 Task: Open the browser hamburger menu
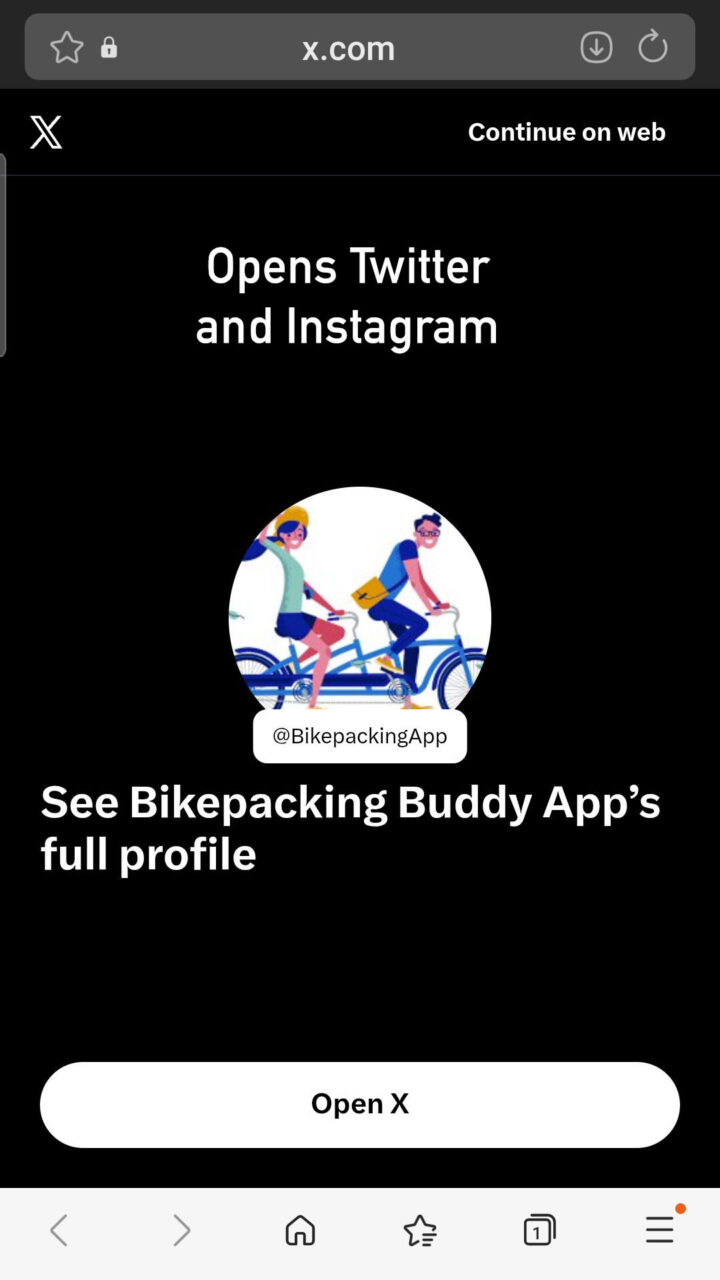click(659, 1230)
